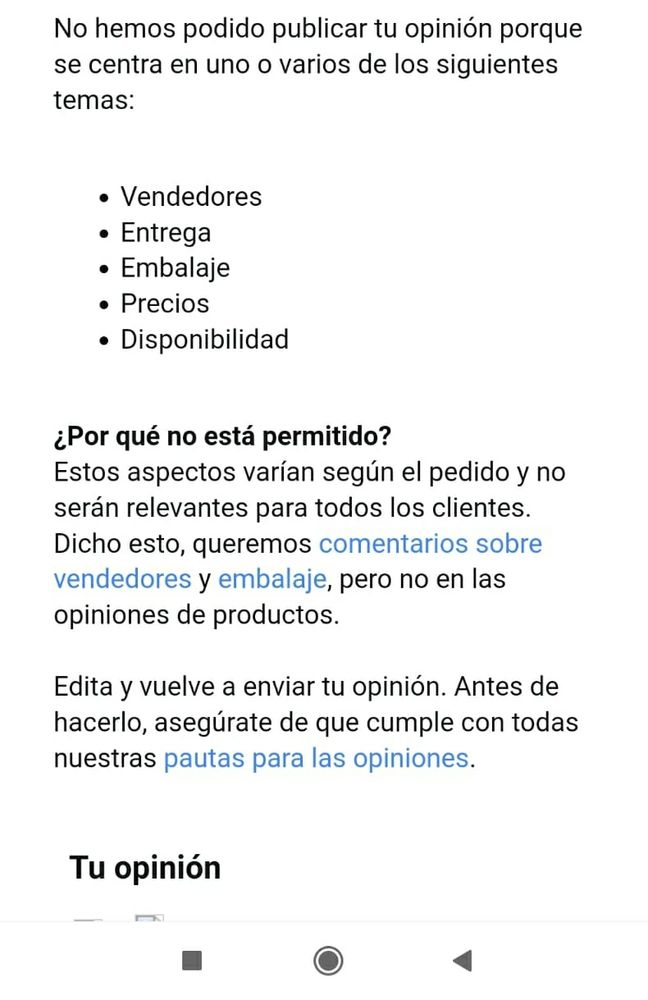648x1000 pixels.
Task: Open recent apps with the square button
Action: pyautogui.click(x=192, y=960)
